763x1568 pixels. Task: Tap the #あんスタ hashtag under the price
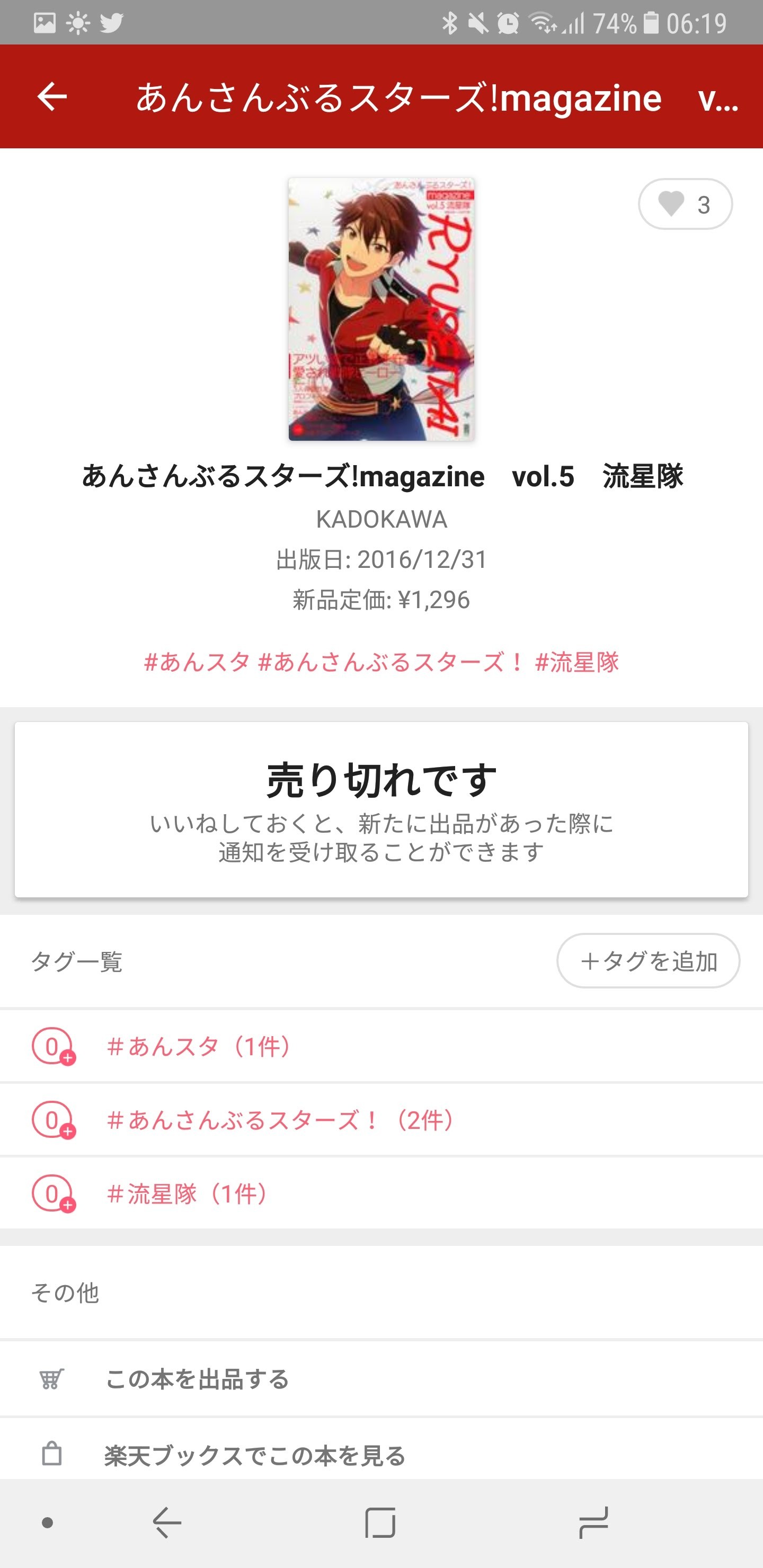197,662
